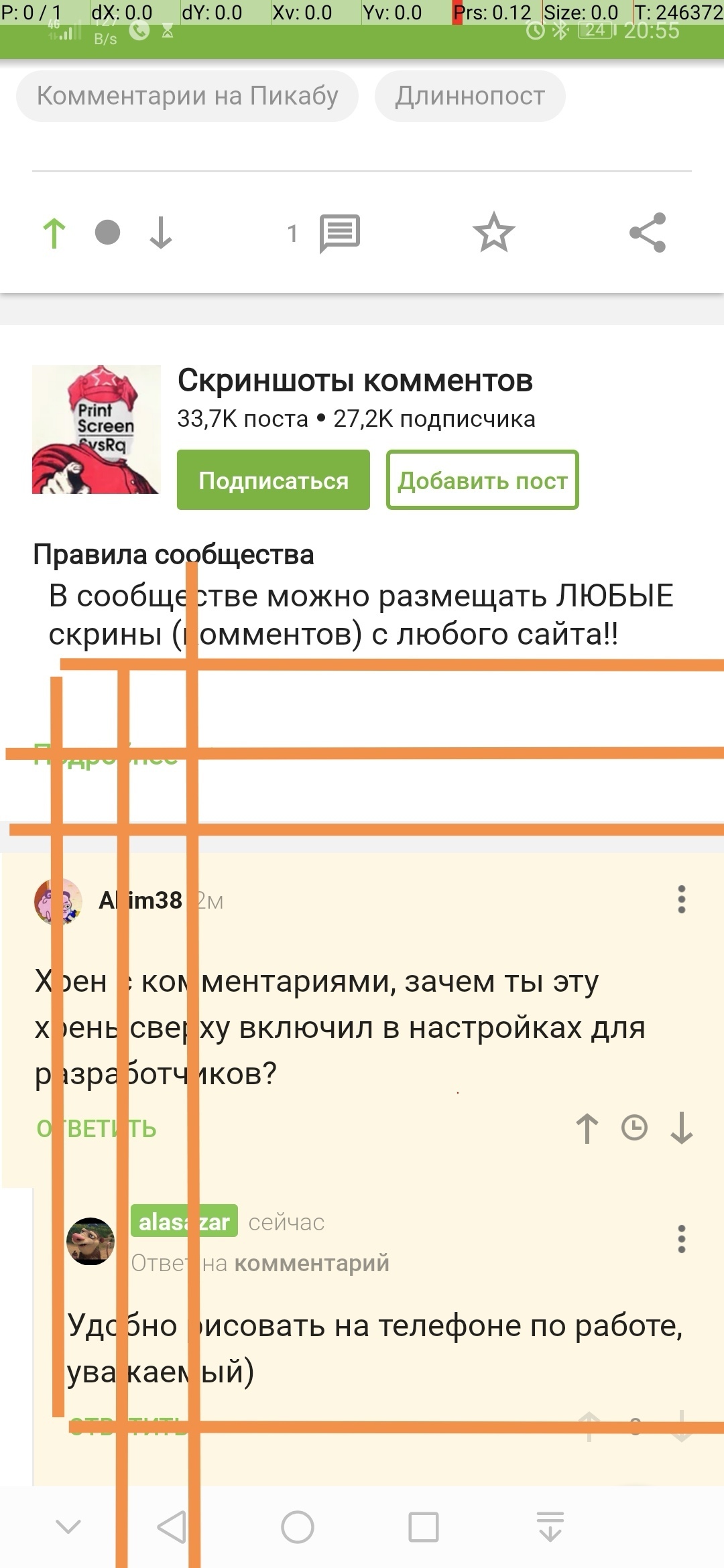Reply to Alkim38's comment
724x1568 pixels.
pyautogui.click(x=97, y=1129)
